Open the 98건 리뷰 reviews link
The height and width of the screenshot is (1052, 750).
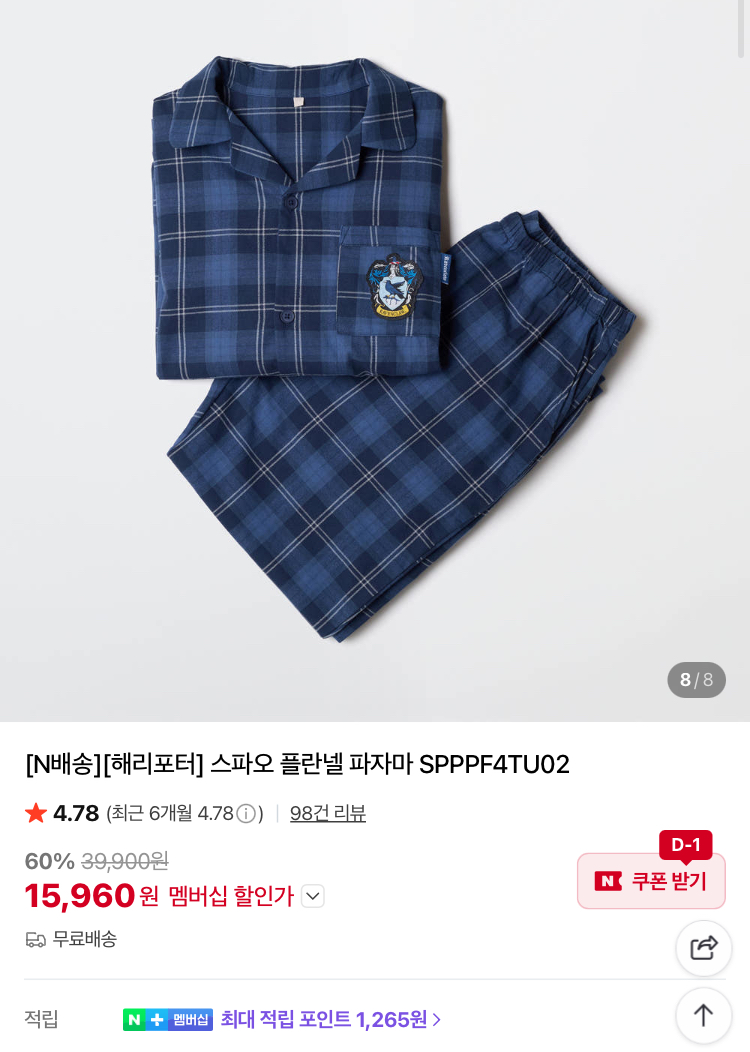coord(328,813)
